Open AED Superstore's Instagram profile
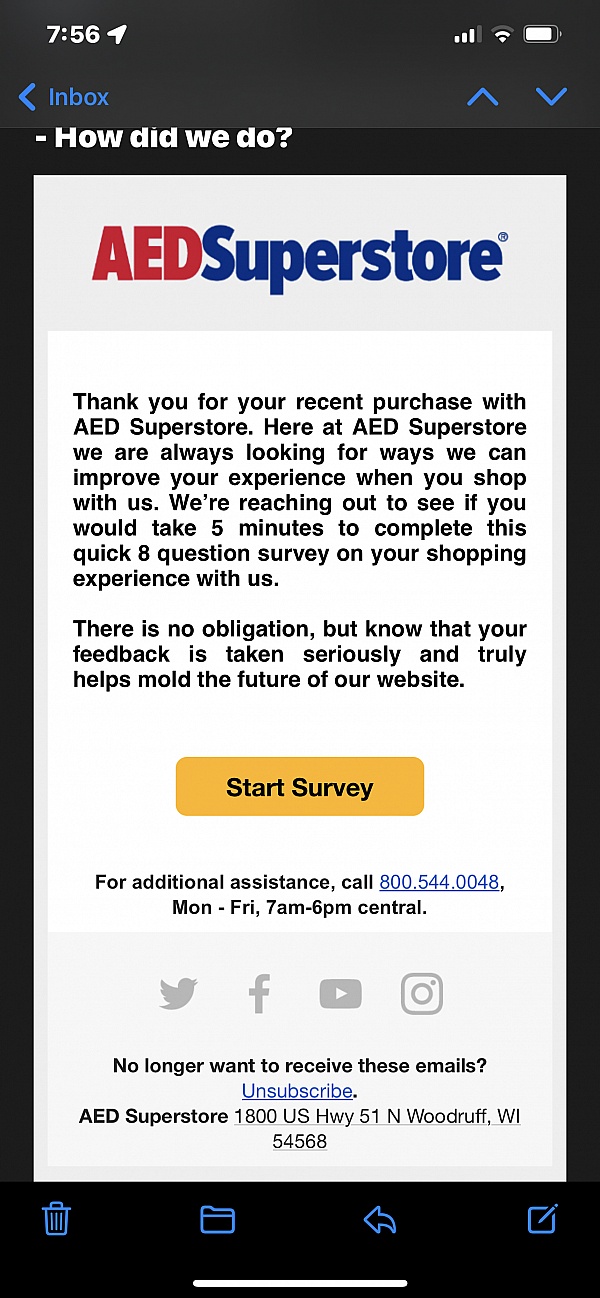 pos(422,994)
